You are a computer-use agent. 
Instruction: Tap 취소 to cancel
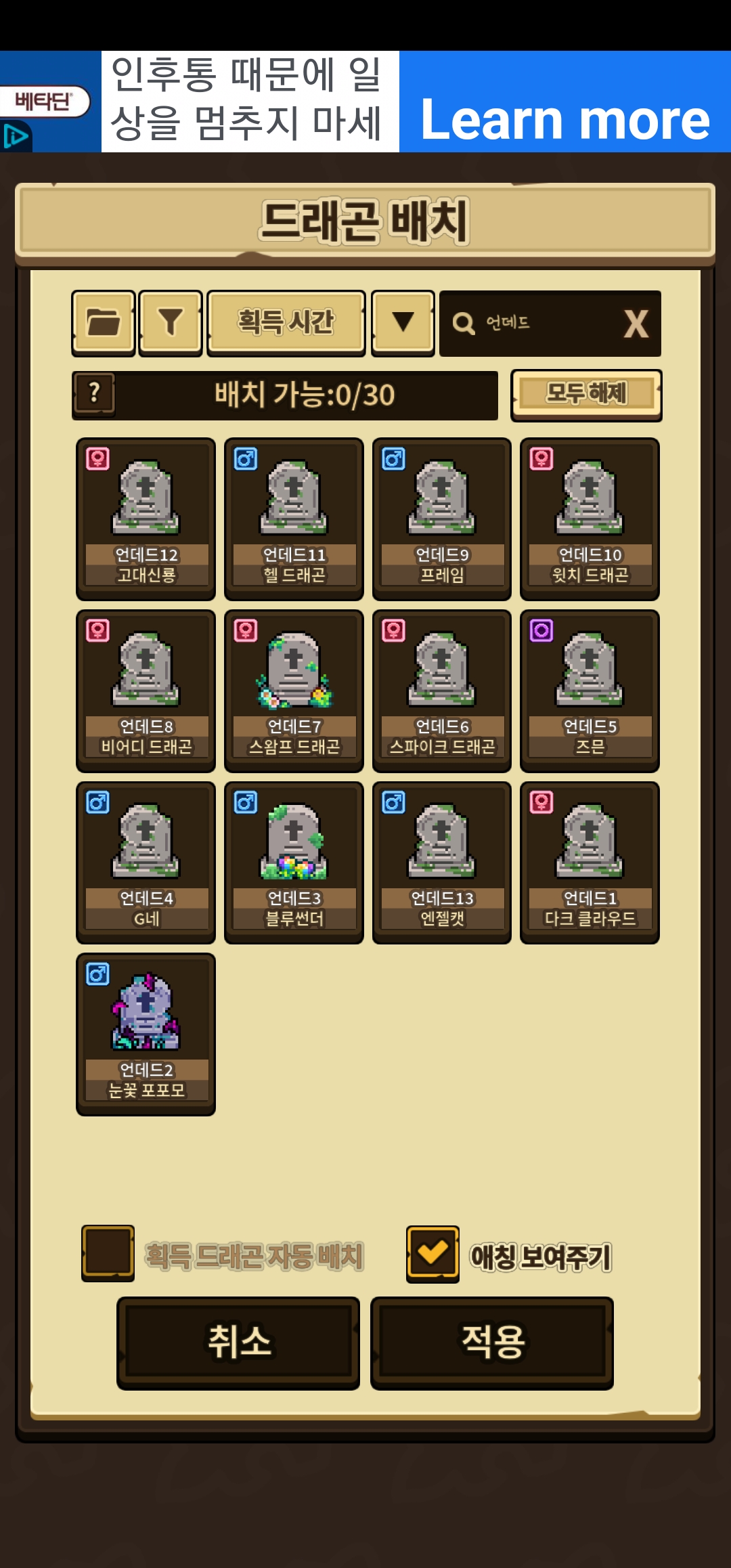coord(238,1343)
